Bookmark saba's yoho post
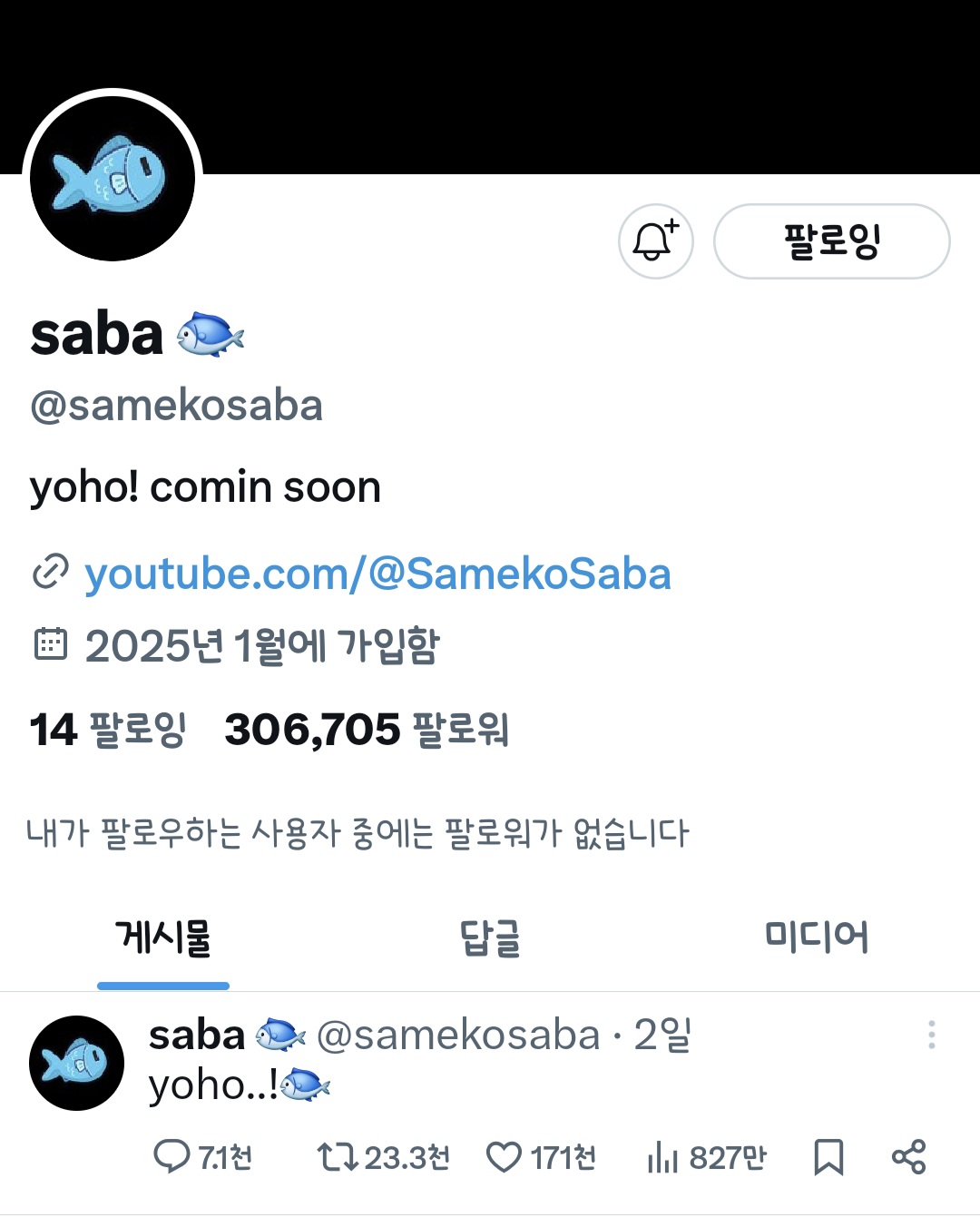 [x=828, y=1157]
